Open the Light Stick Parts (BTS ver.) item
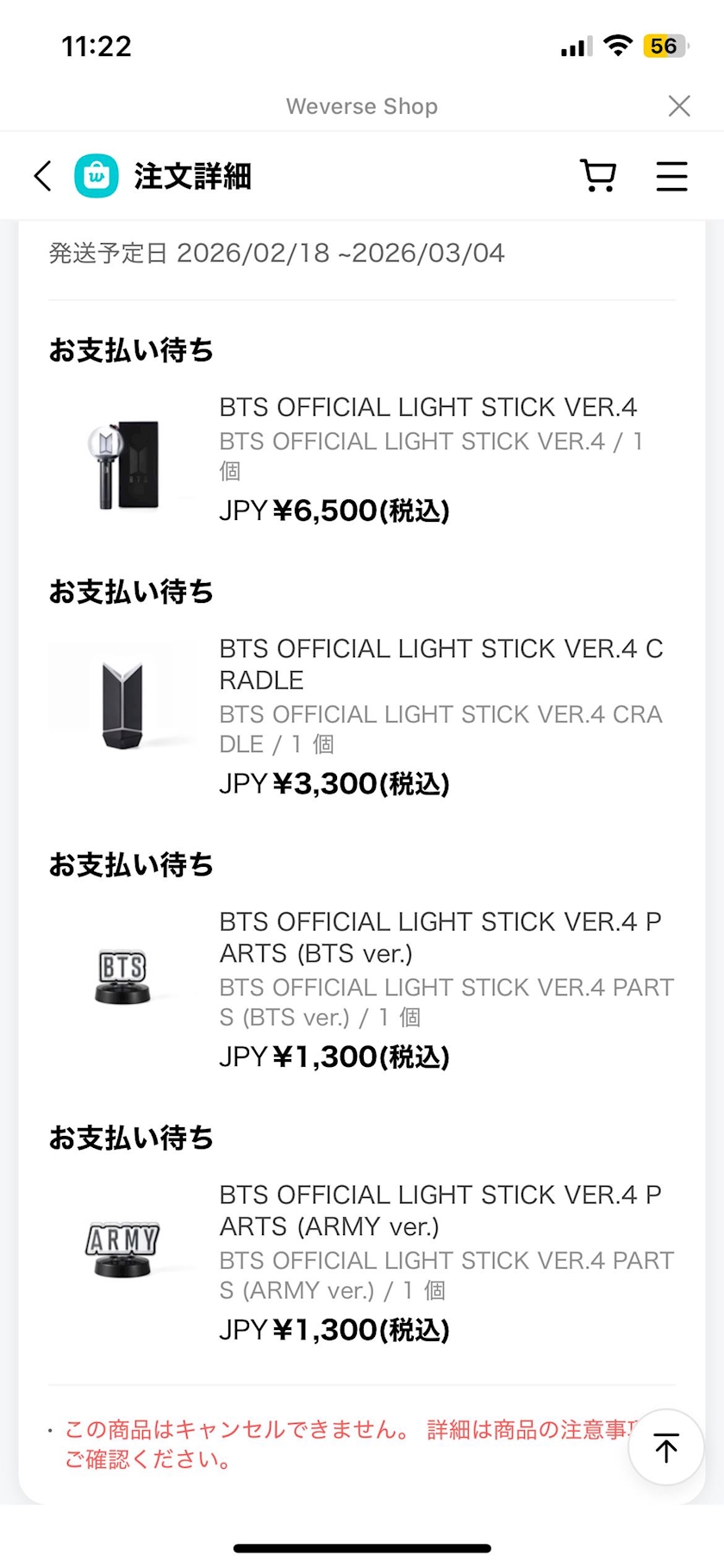724x1568 pixels. click(440, 938)
